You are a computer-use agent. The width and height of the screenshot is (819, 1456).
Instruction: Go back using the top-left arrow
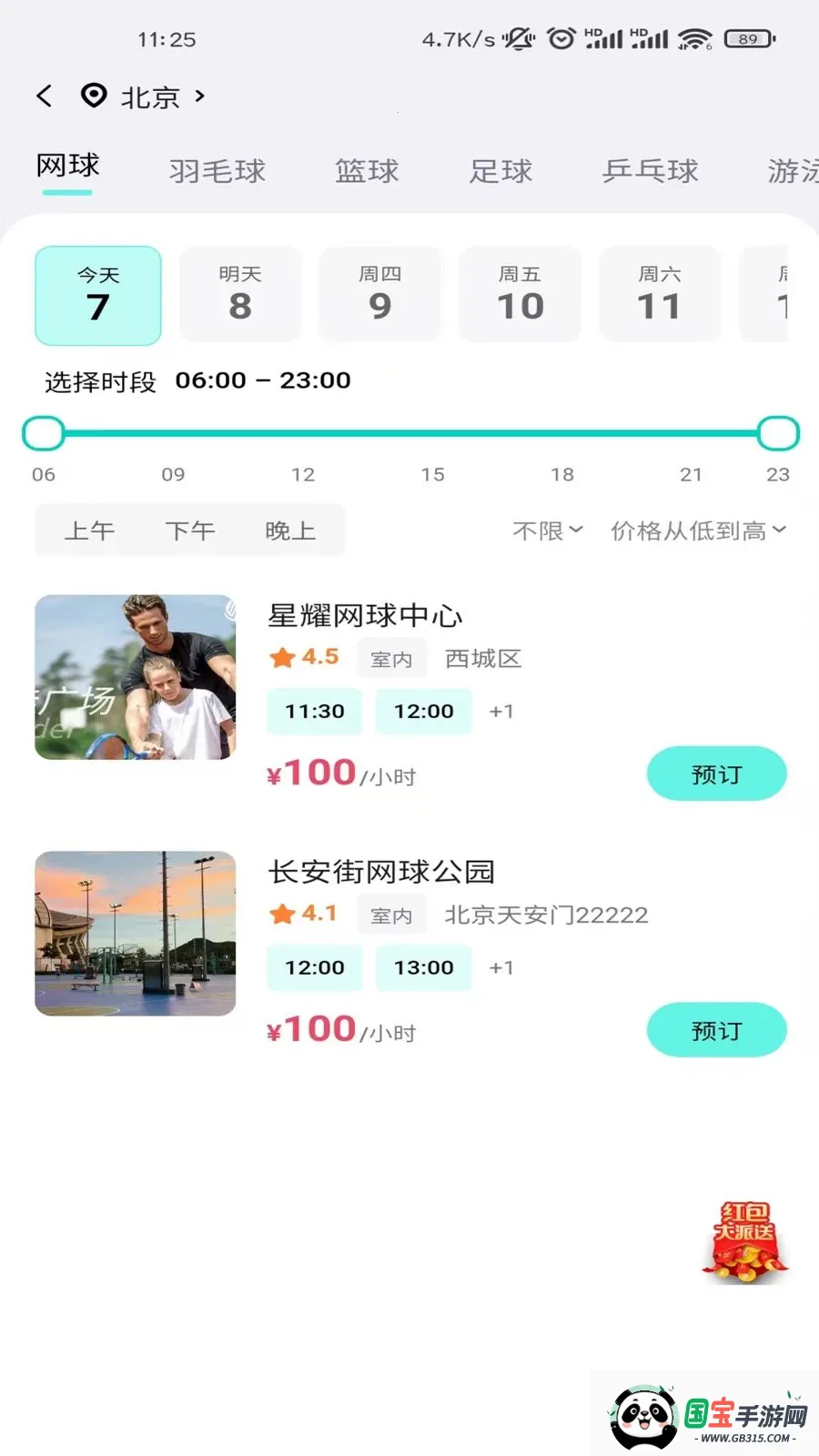[x=44, y=96]
